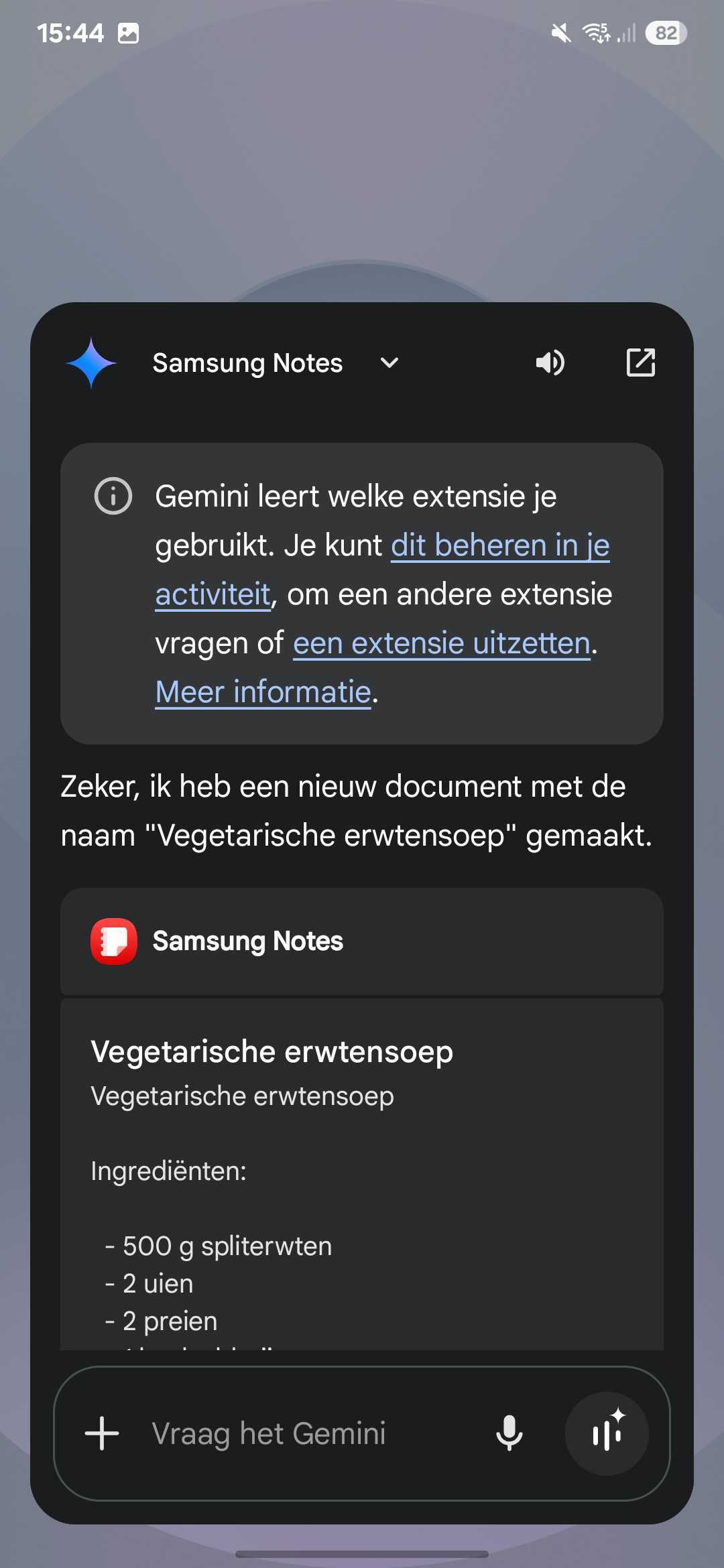Tap the speaker icon to read aloud
The height and width of the screenshot is (1568, 724).
pos(550,363)
